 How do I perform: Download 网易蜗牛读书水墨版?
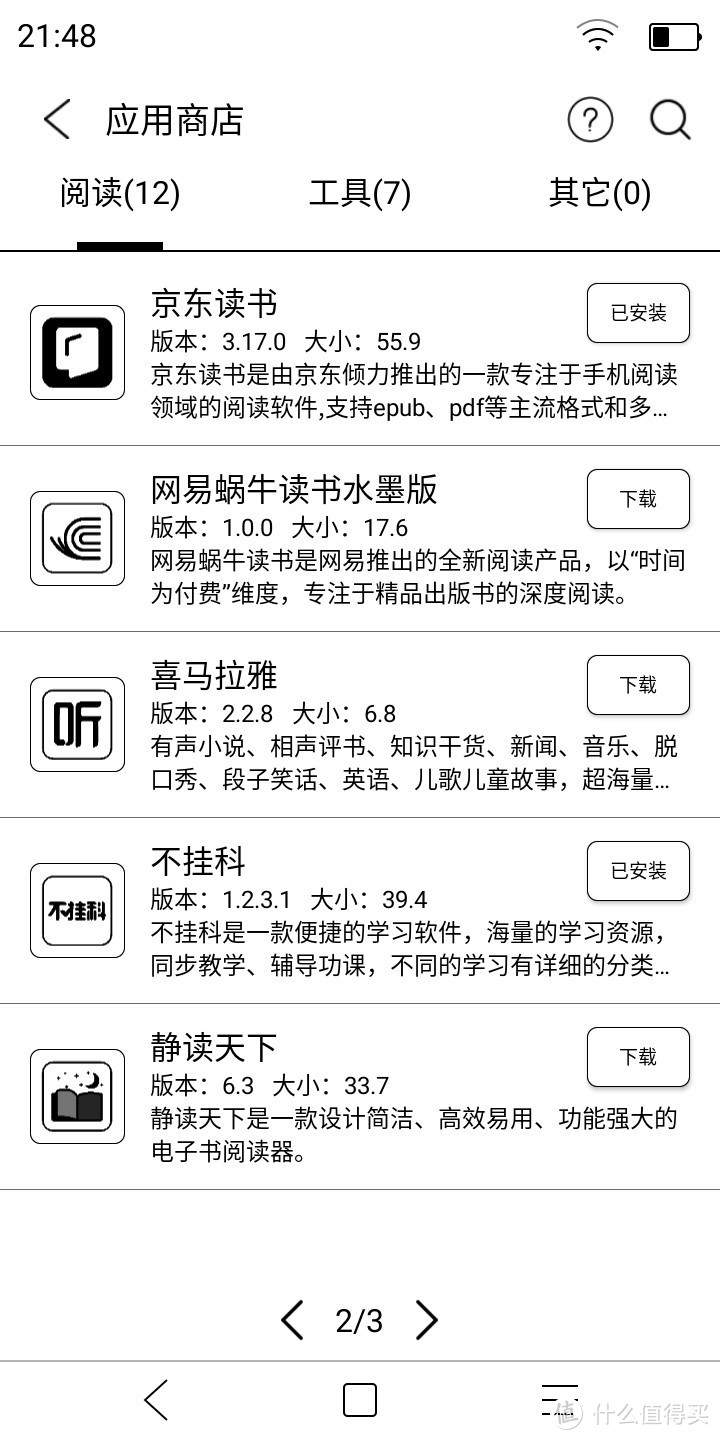(x=638, y=499)
